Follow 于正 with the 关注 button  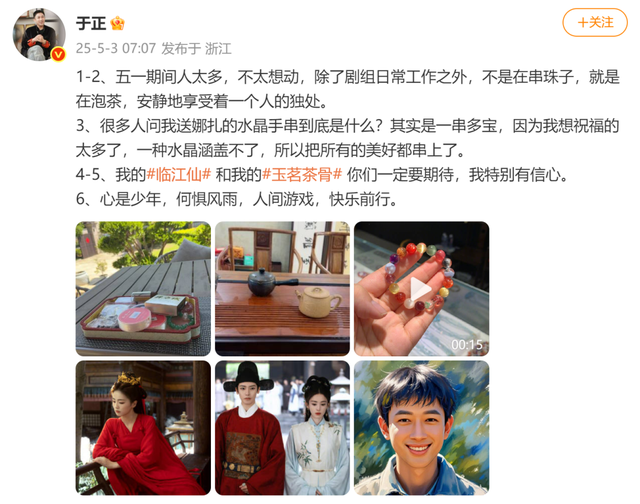click(x=595, y=22)
